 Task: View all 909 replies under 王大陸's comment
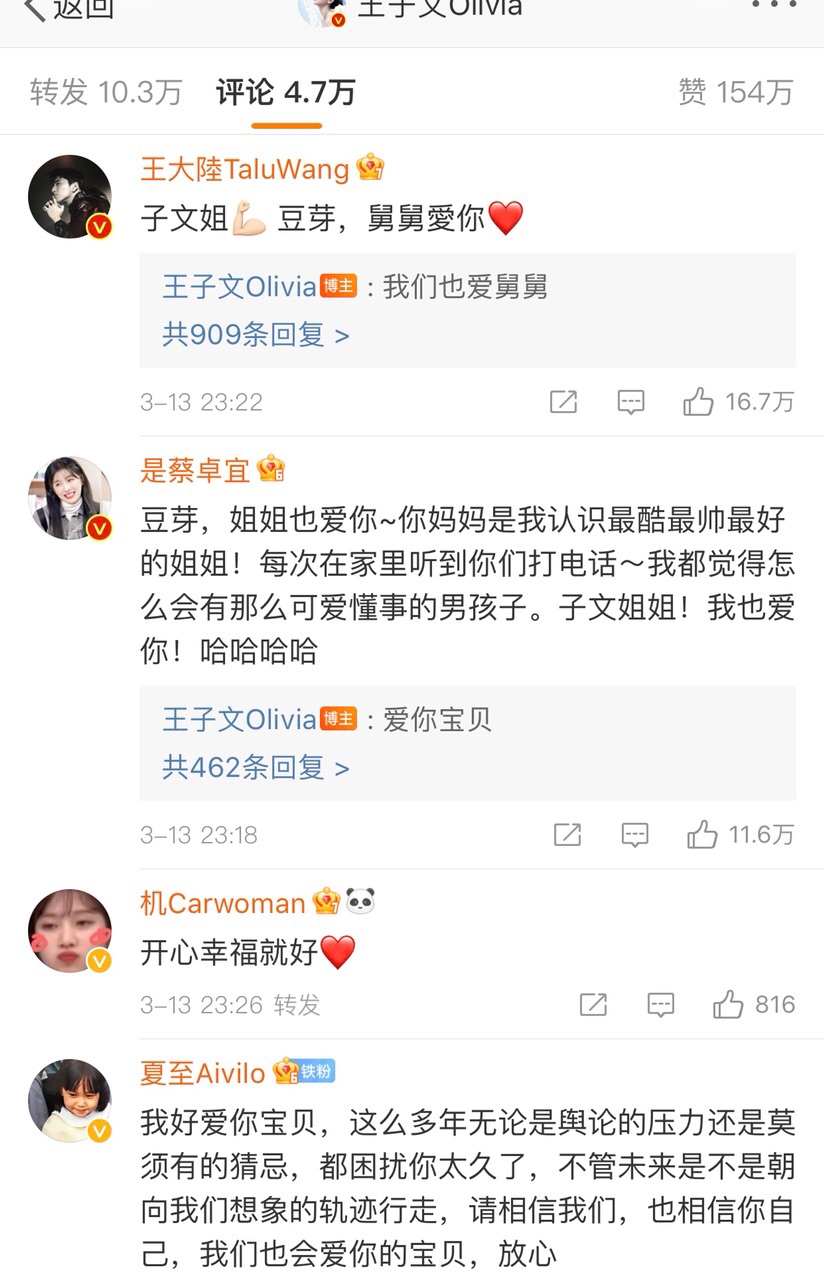[x=256, y=334]
